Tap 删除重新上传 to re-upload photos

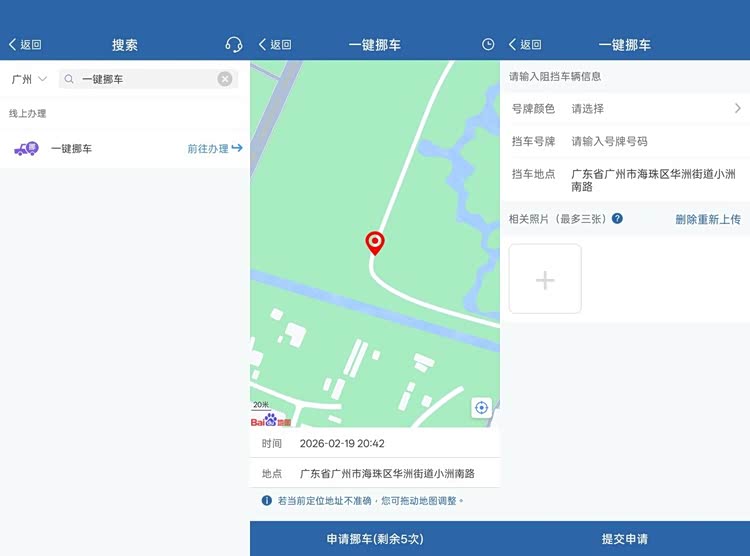pos(707,219)
